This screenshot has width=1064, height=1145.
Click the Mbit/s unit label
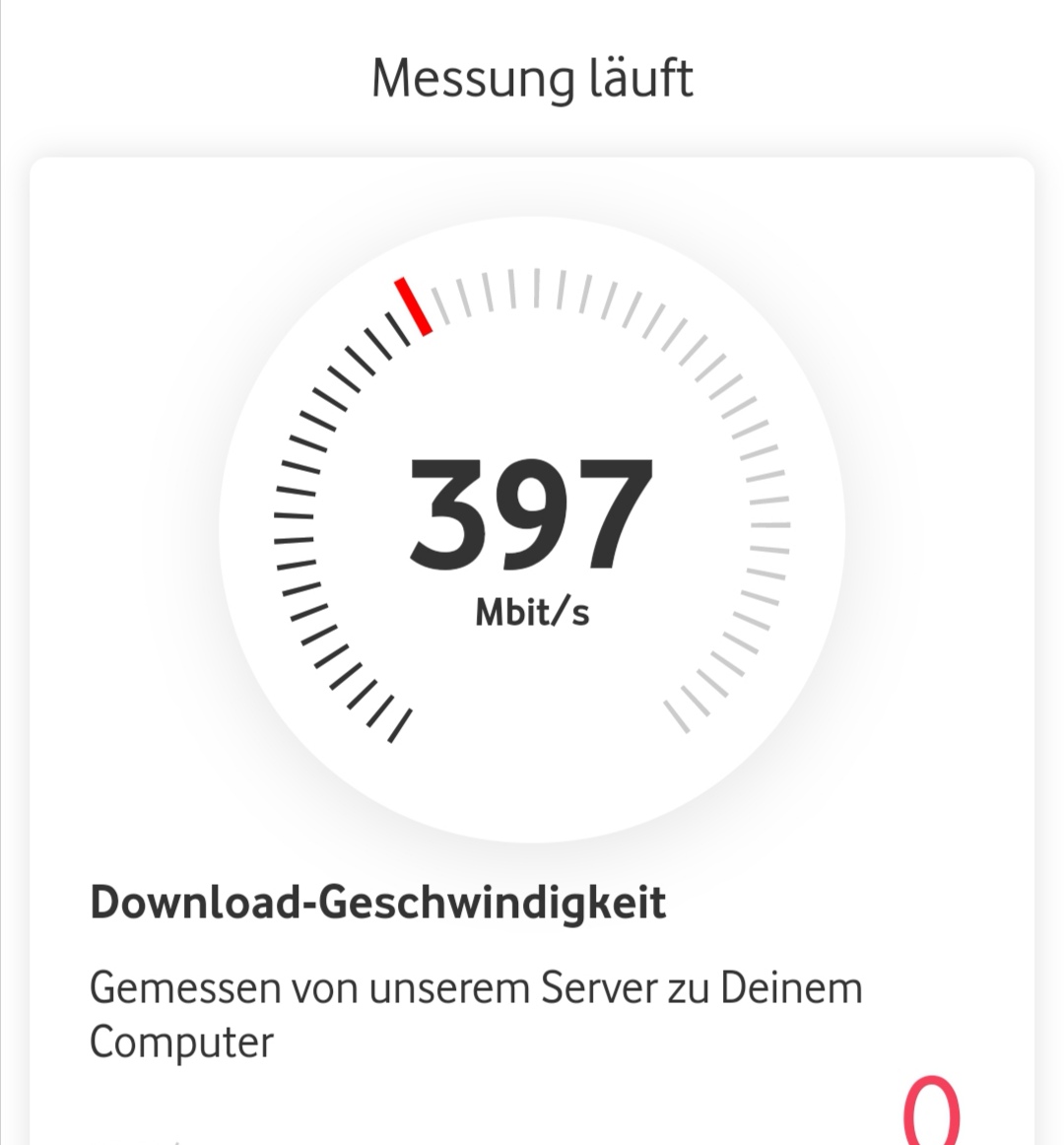pyautogui.click(x=530, y=611)
